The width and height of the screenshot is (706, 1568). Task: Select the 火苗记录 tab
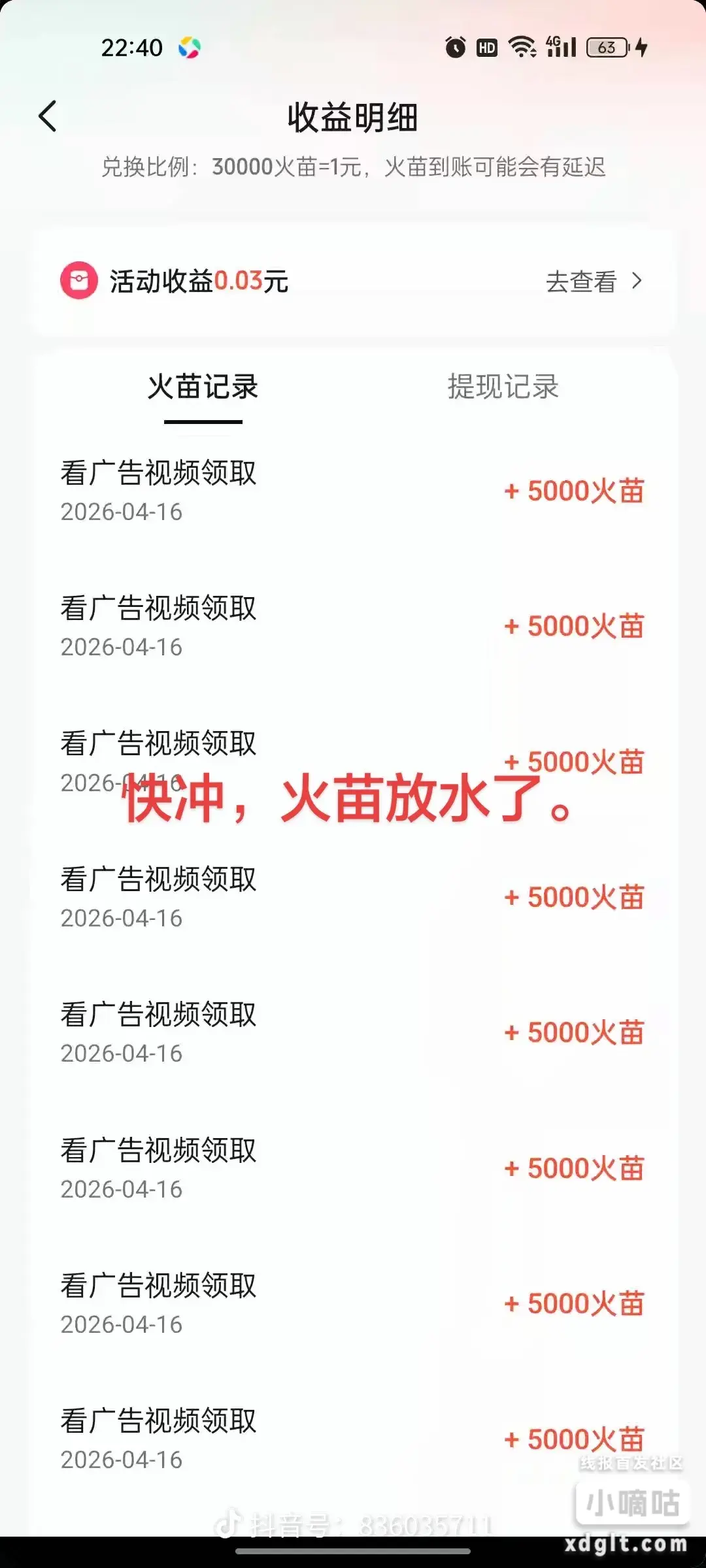[203, 387]
